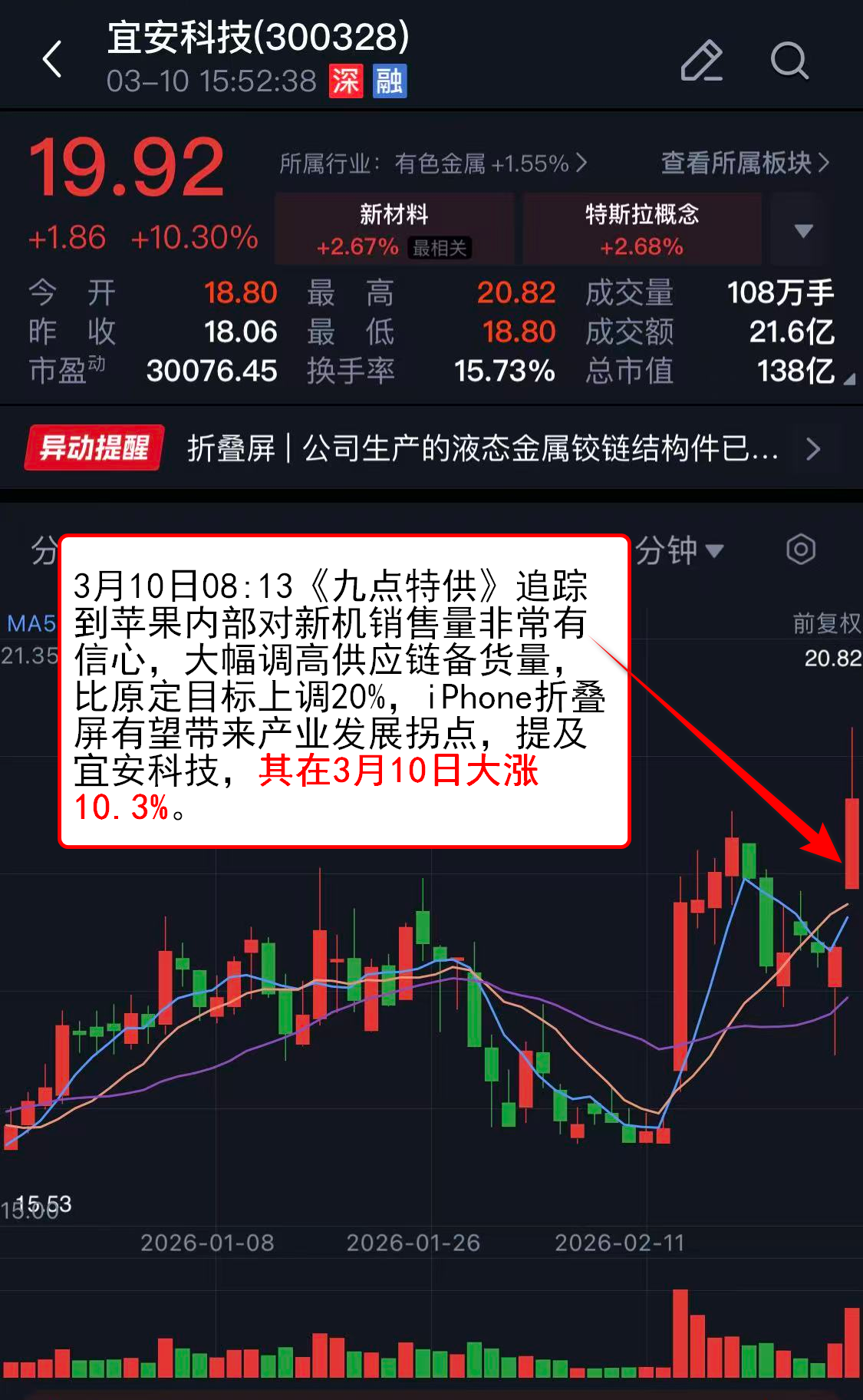Image resolution: width=863 pixels, height=1400 pixels.
Task: Open 查看所属板块
Action: click(744, 163)
